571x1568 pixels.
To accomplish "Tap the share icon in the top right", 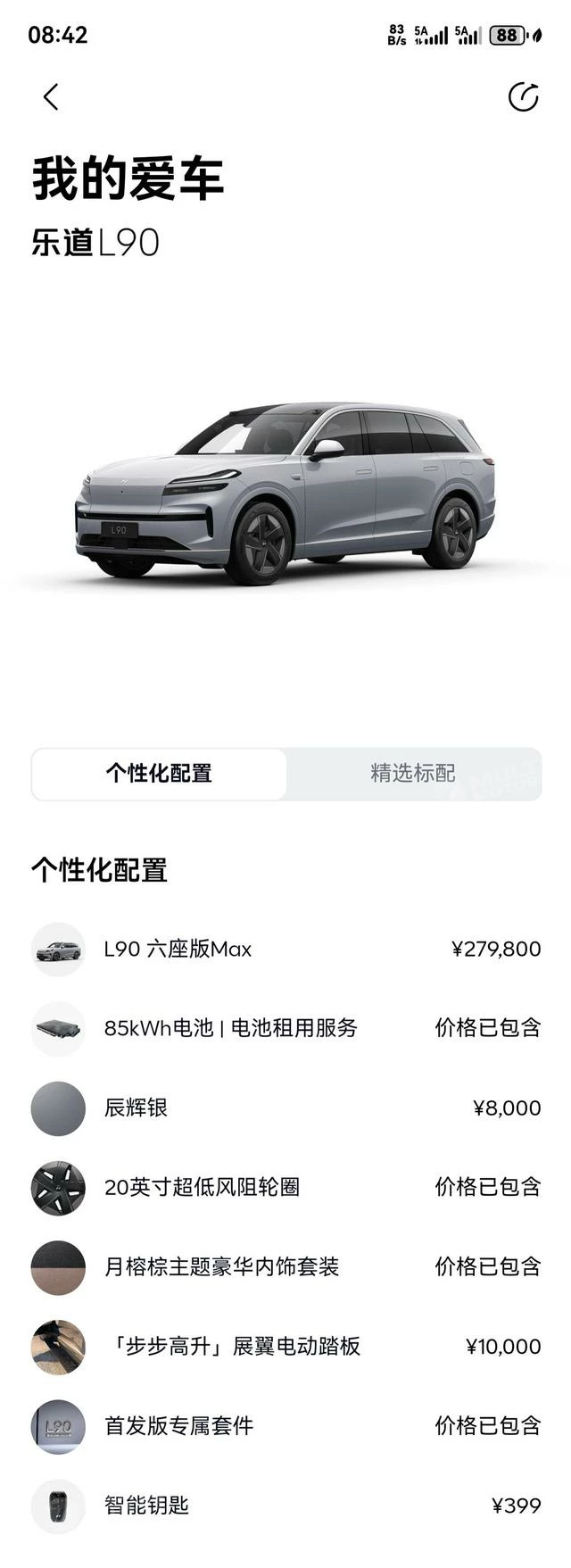I will point(523,97).
